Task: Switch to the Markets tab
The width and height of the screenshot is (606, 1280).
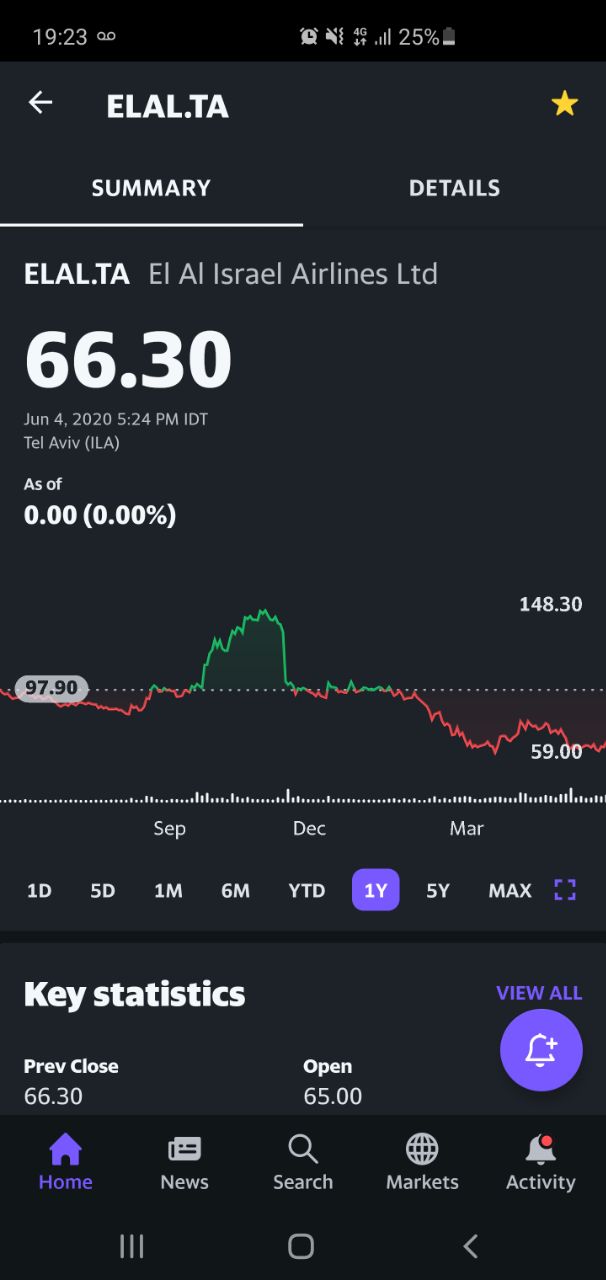Action: point(422,1163)
